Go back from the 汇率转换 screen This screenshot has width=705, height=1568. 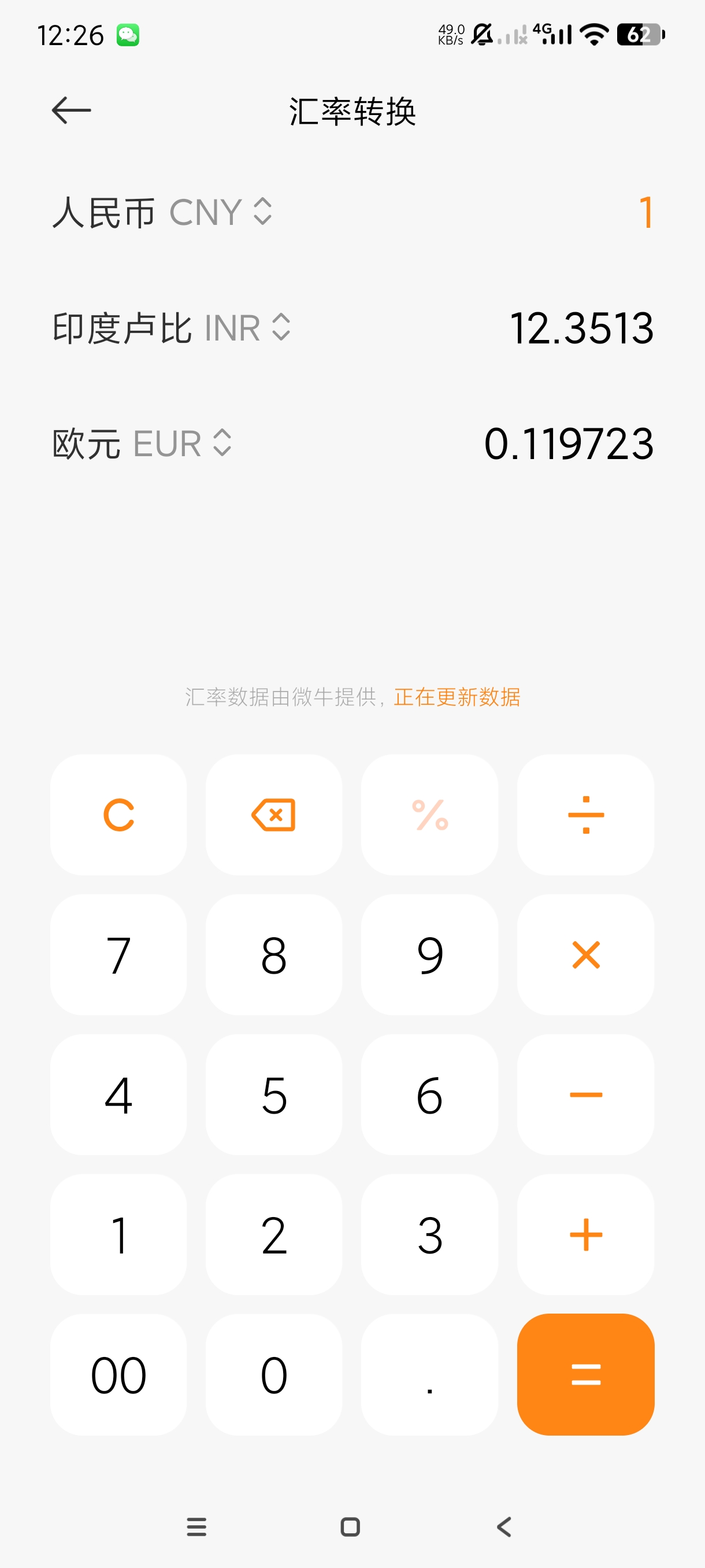pyautogui.click(x=71, y=110)
